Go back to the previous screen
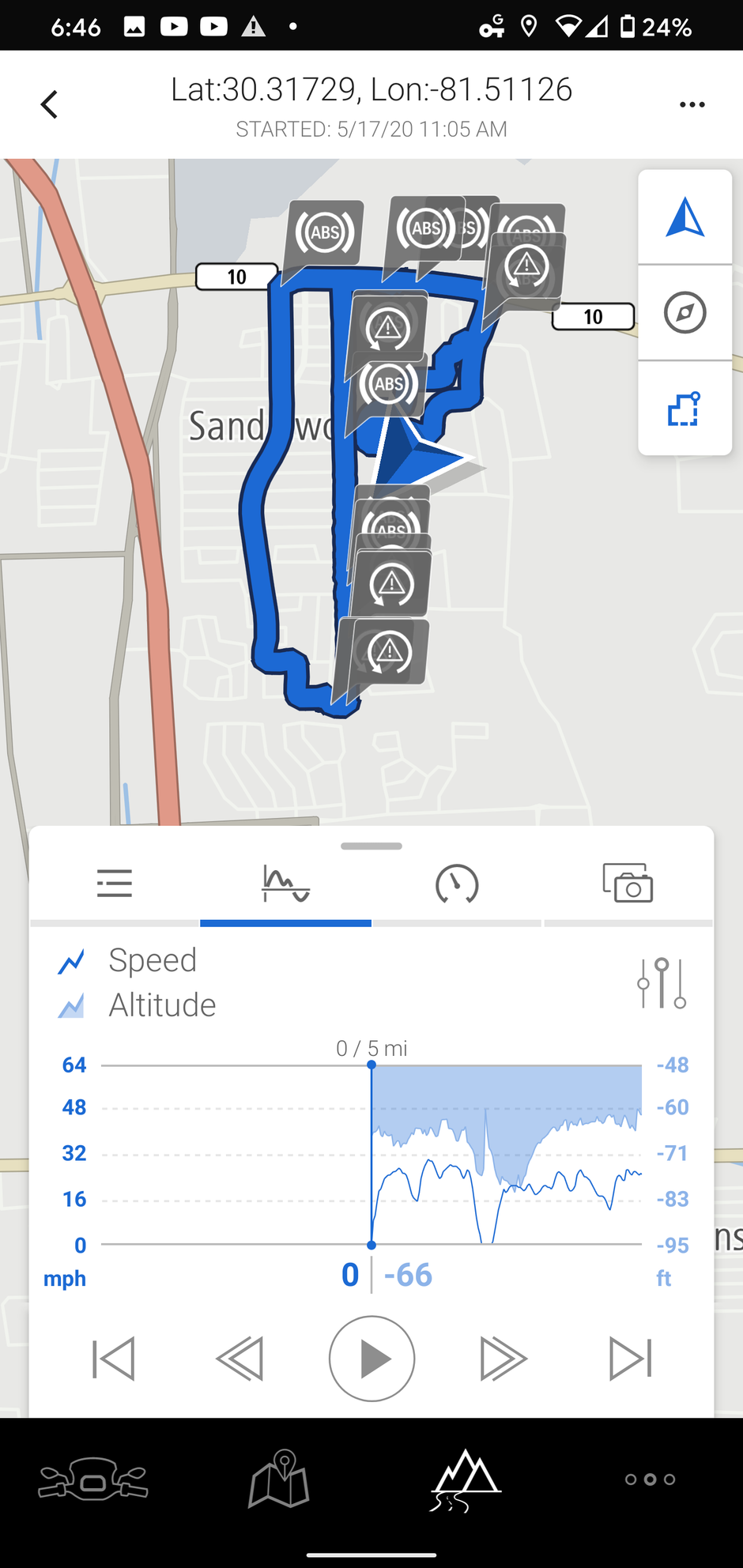Image resolution: width=743 pixels, height=1568 pixels. tap(50, 104)
